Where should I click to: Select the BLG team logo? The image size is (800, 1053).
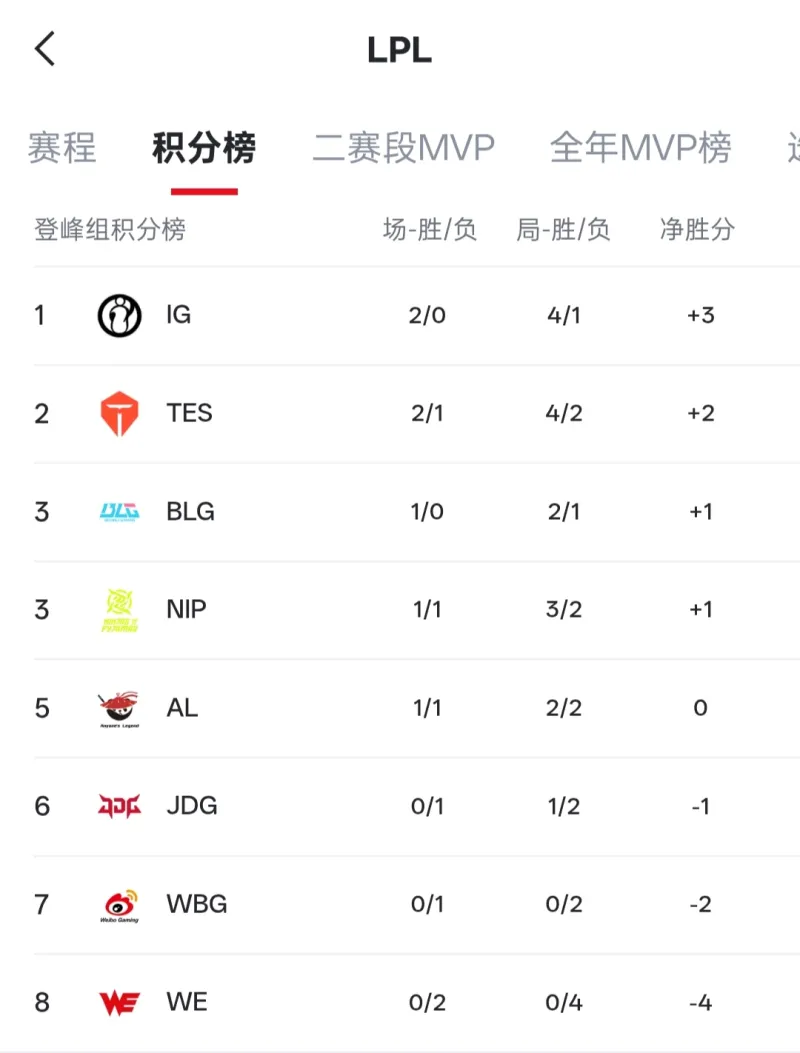(120, 511)
